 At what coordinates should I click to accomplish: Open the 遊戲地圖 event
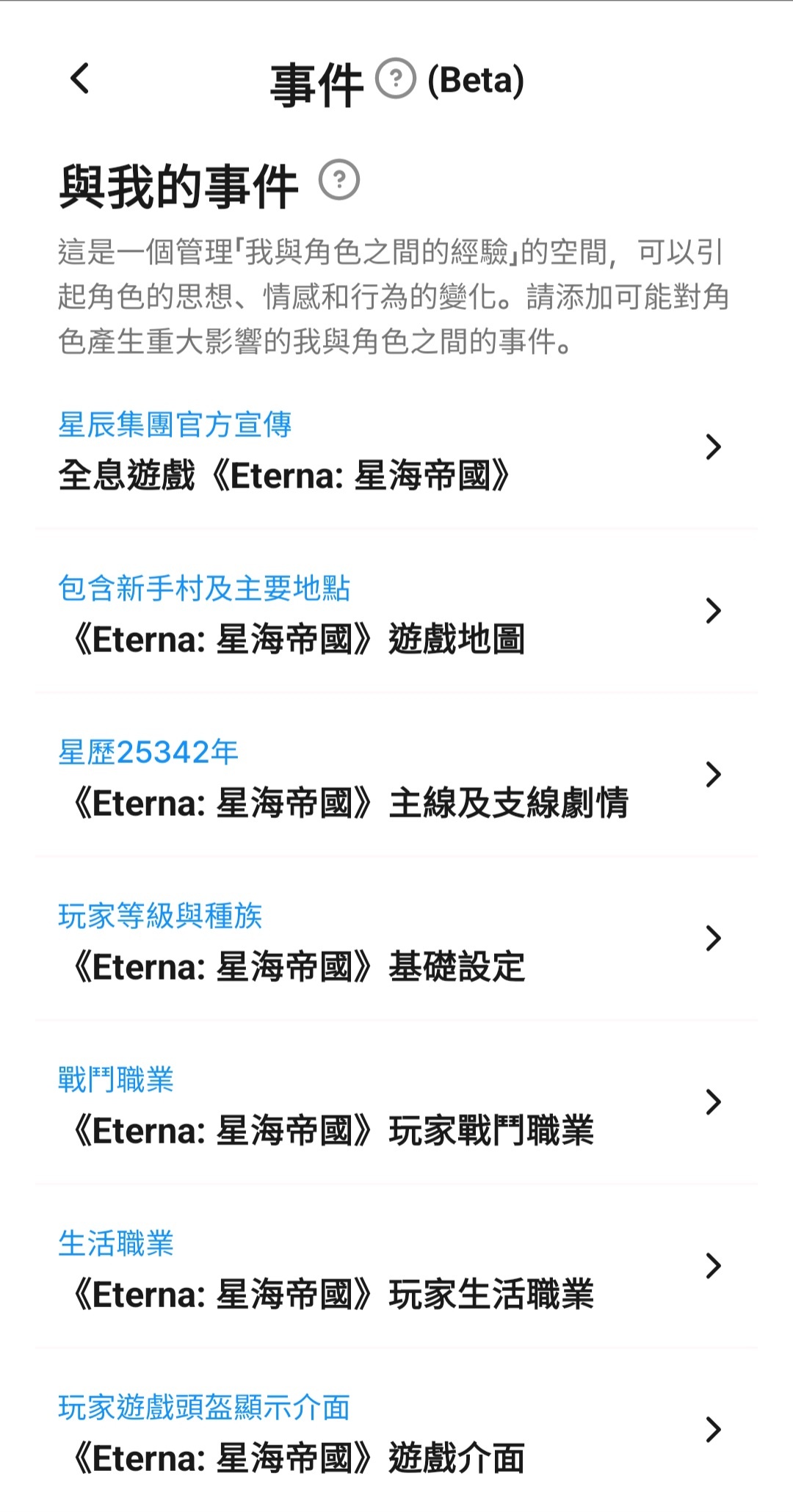396,612
